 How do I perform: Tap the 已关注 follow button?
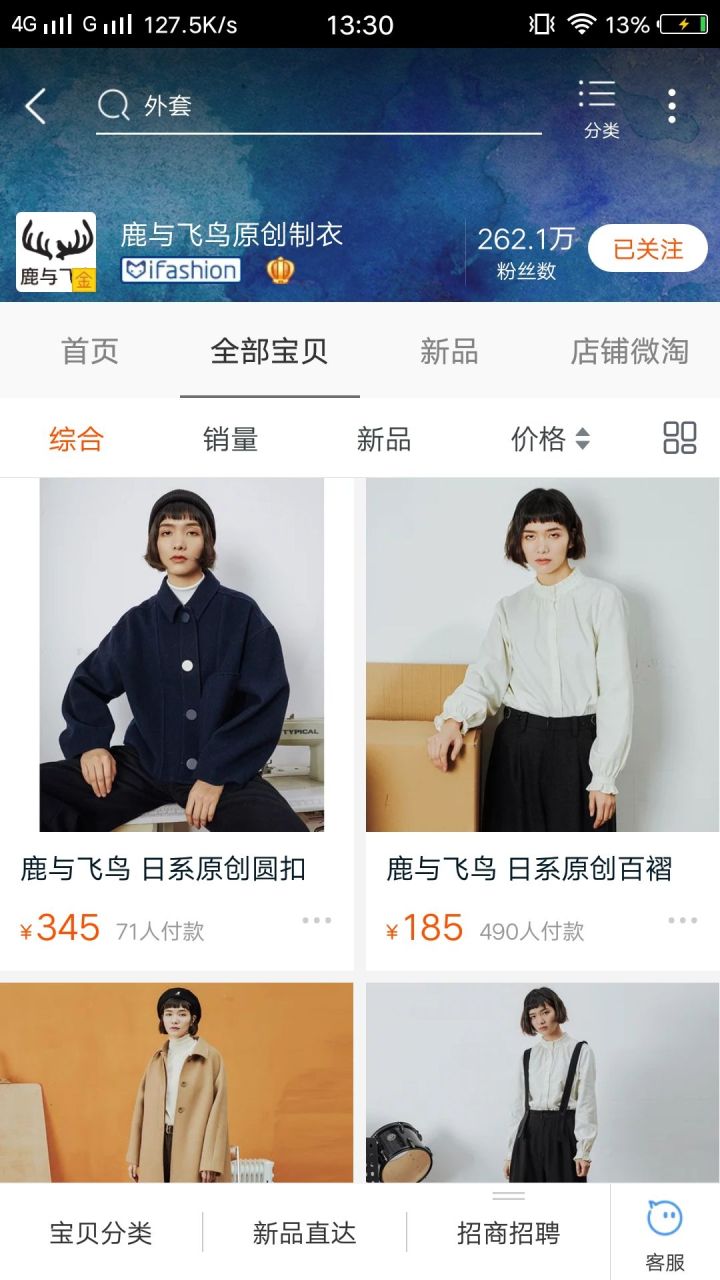[647, 249]
